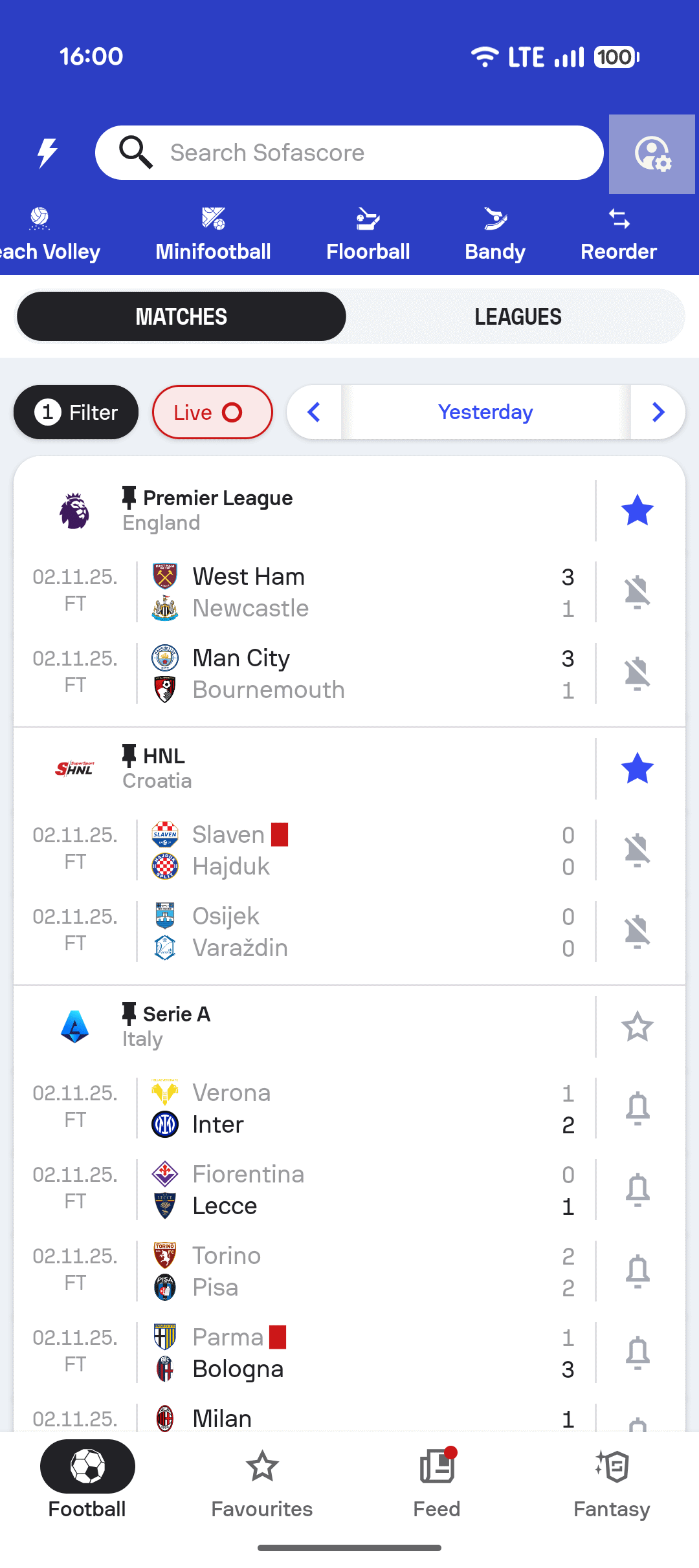Go to the previous day
This screenshot has width=699, height=1568.
coord(315,412)
